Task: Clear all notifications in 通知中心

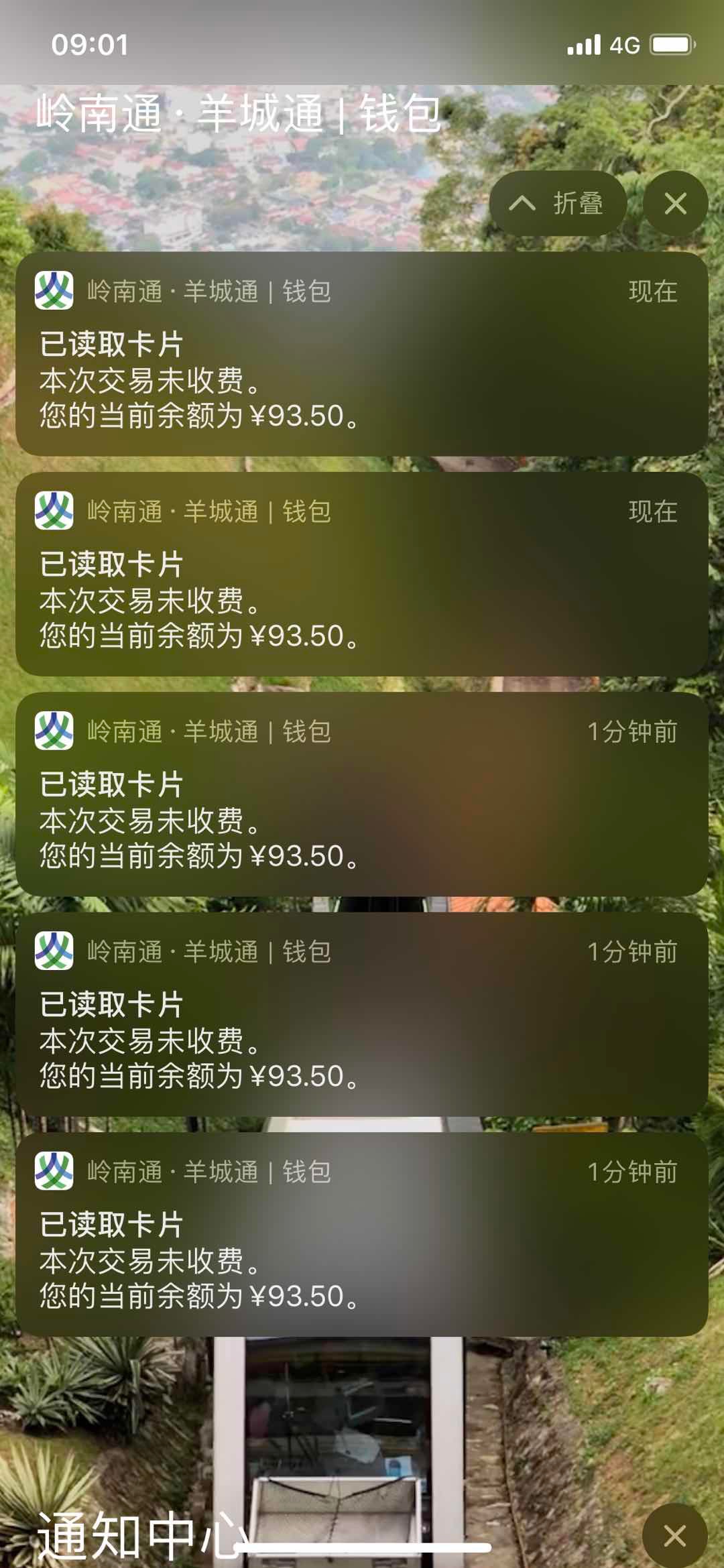Action: (x=674, y=1535)
